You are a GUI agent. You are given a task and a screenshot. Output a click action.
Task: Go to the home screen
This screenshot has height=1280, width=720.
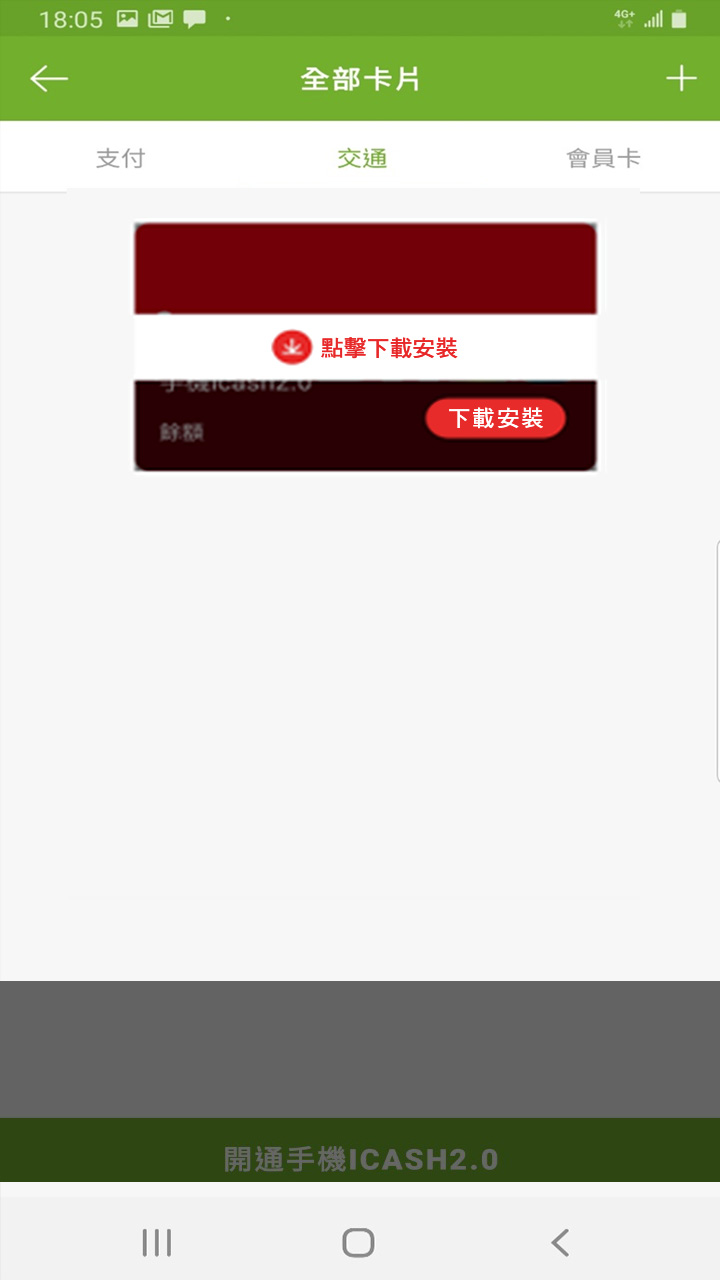(358, 1242)
